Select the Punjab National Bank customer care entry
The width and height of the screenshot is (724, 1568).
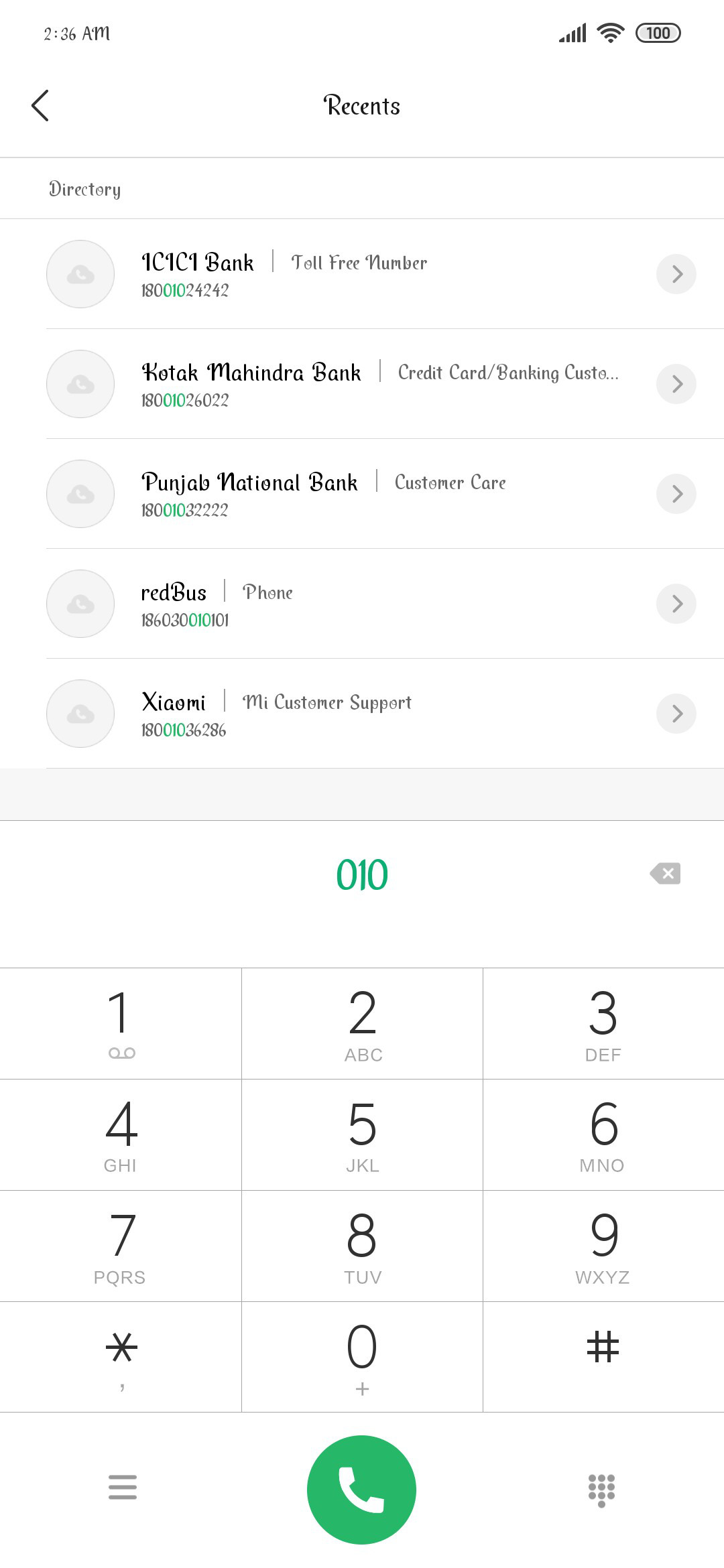tap(362, 494)
